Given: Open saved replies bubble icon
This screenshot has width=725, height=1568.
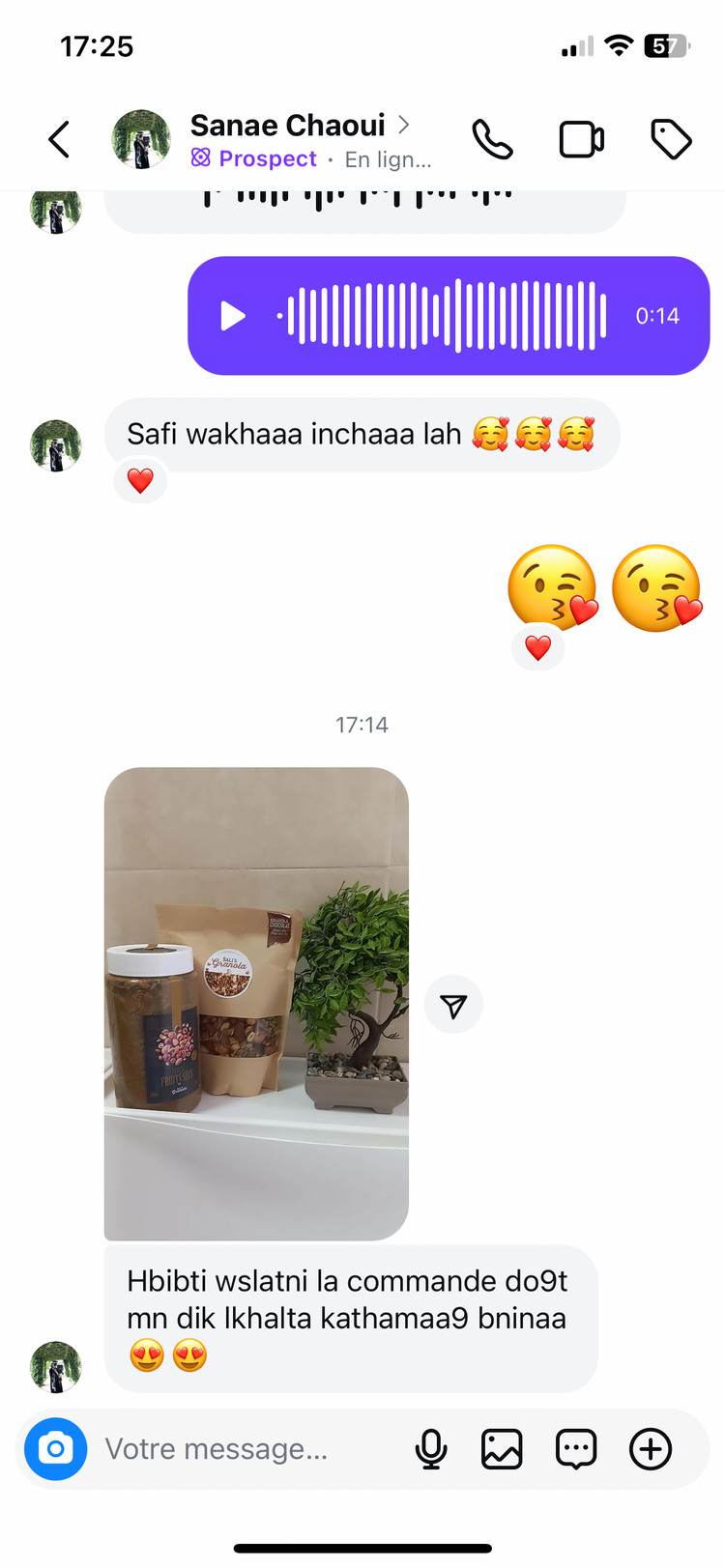Looking at the screenshot, I should click(x=576, y=1448).
